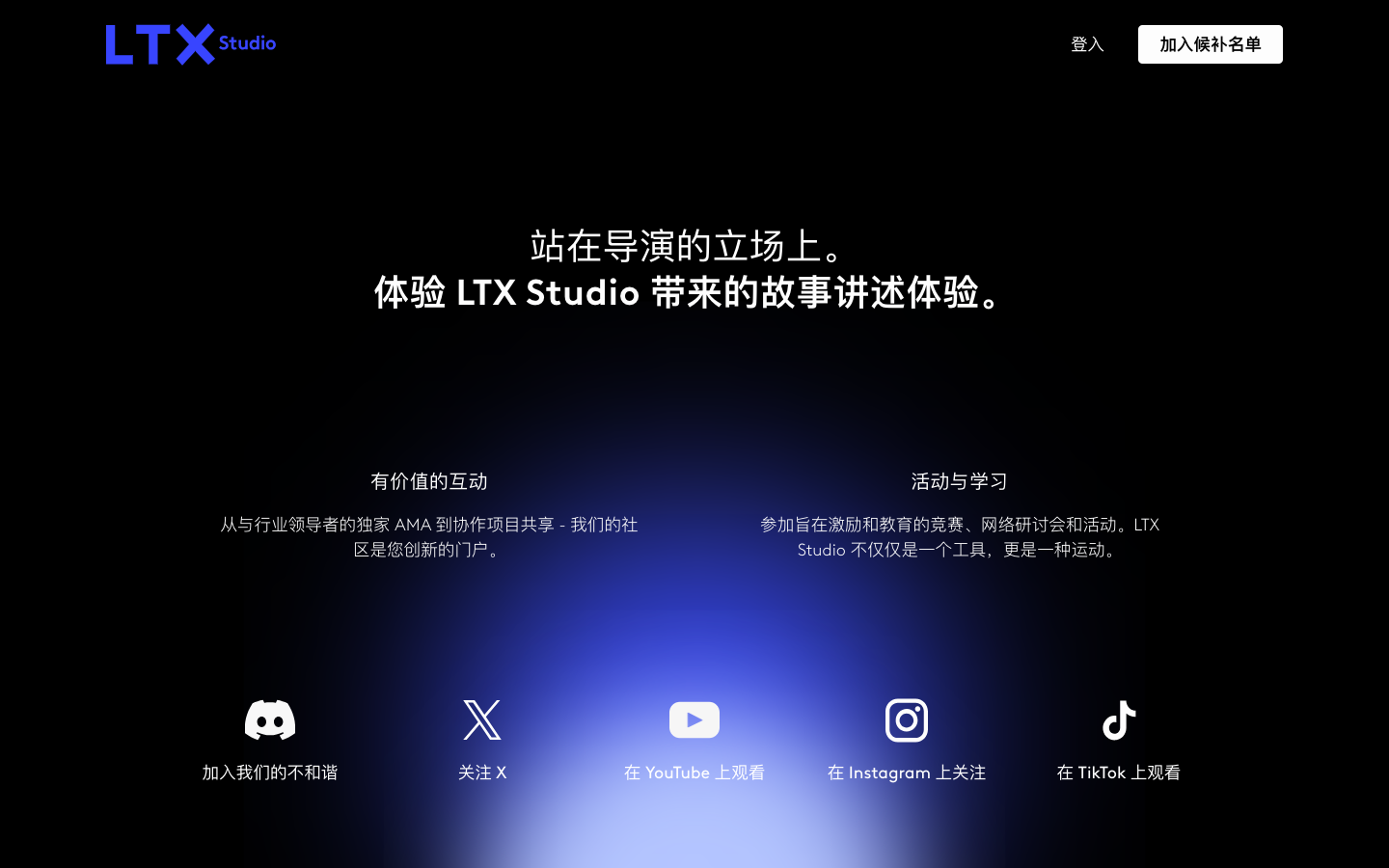Follow LTX Studio on X
Viewport: 1389px width, 868px height.
[x=482, y=739]
